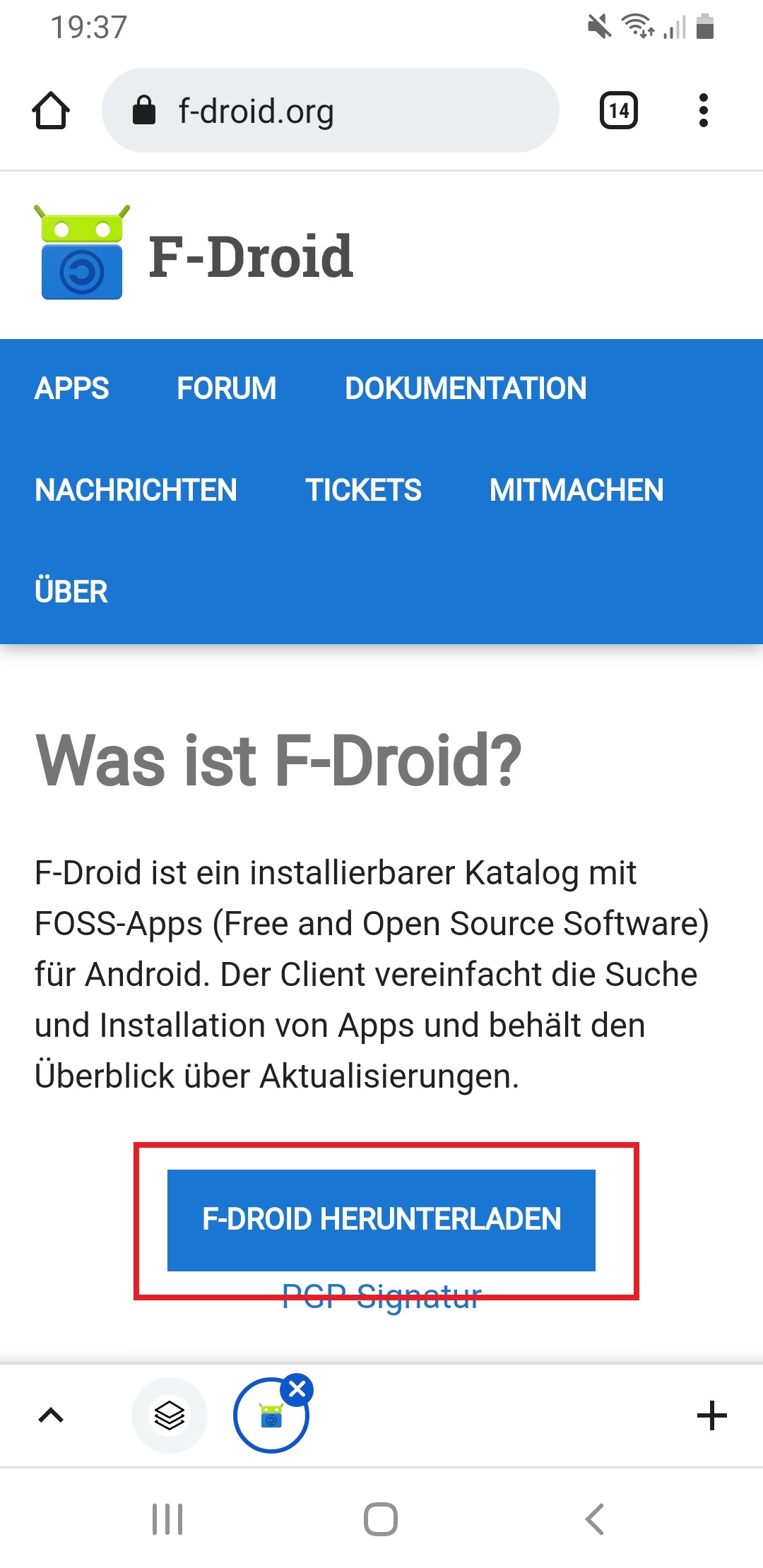Tap the f-droid.org address bar
Image resolution: width=763 pixels, height=1568 pixels.
(x=330, y=111)
